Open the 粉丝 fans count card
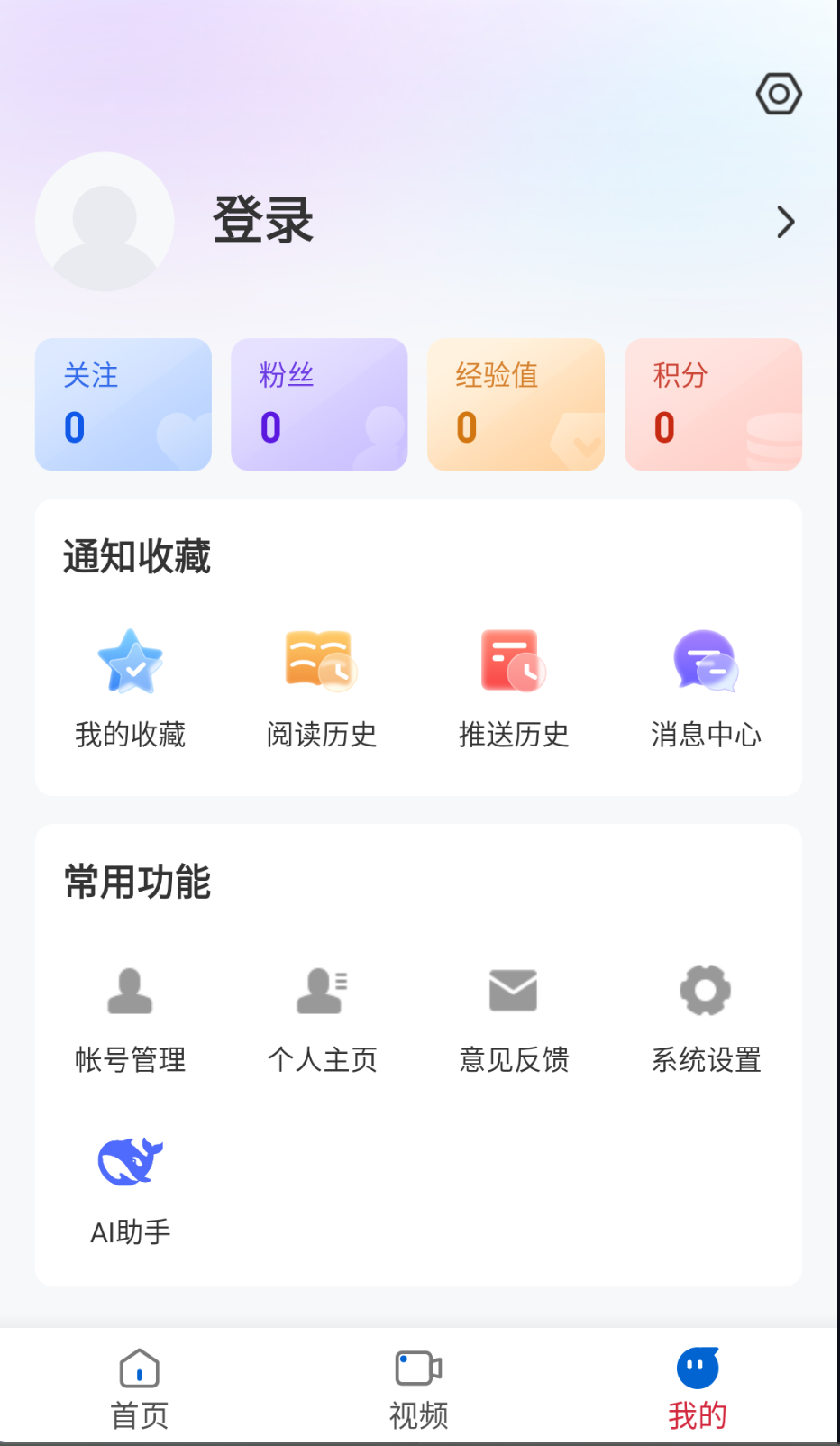Screen dimensions: 840x1446 tap(319, 404)
